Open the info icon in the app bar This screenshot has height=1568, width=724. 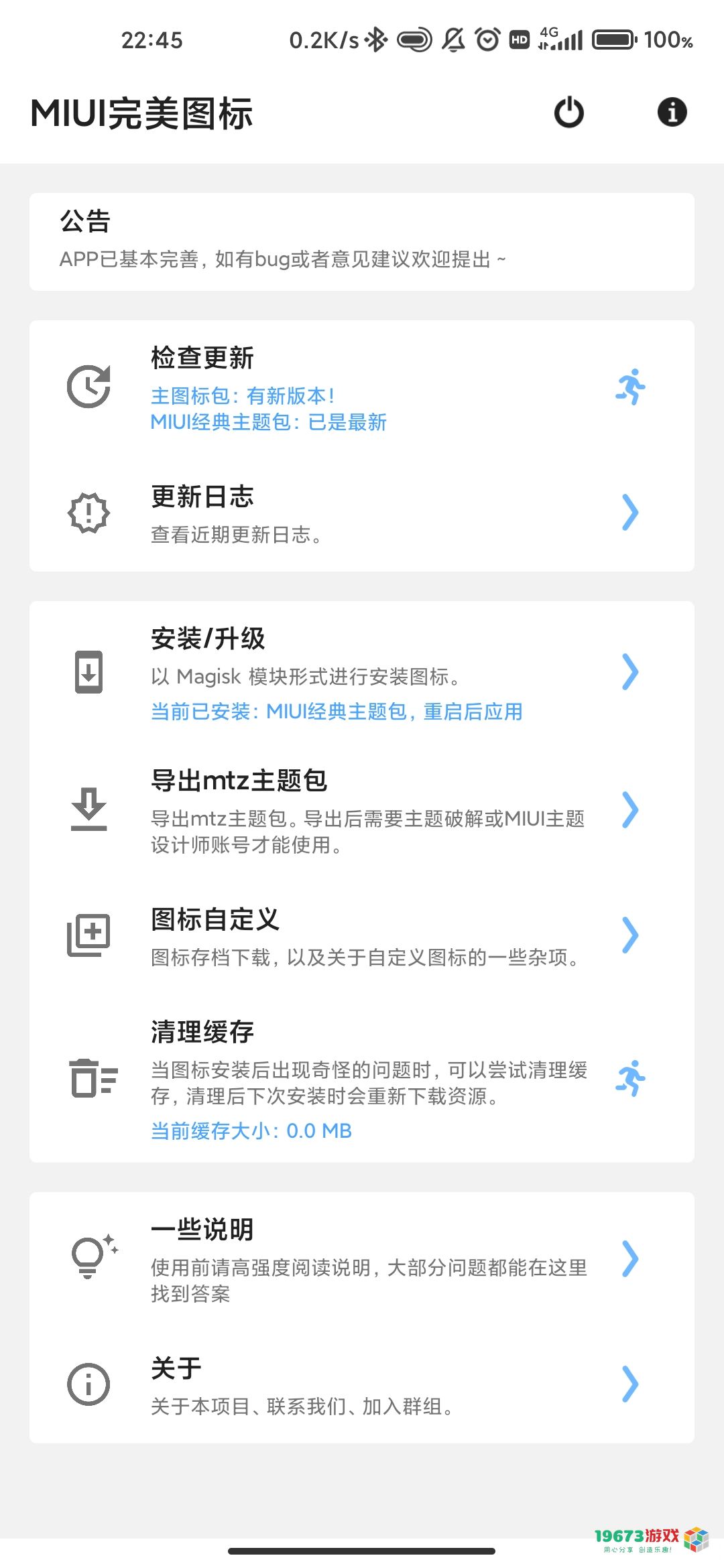(x=672, y=112)
